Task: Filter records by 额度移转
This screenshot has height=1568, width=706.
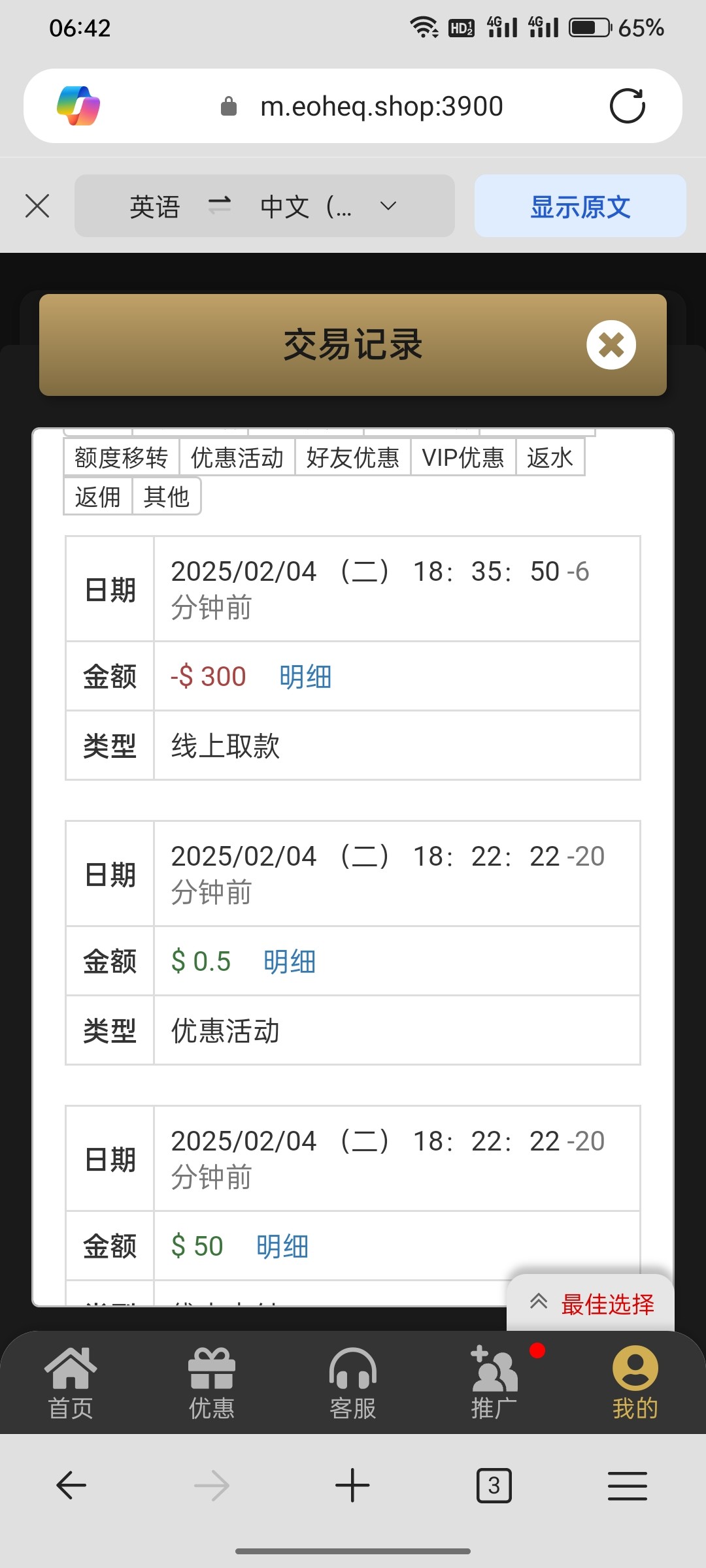Action: coord(121,457)
